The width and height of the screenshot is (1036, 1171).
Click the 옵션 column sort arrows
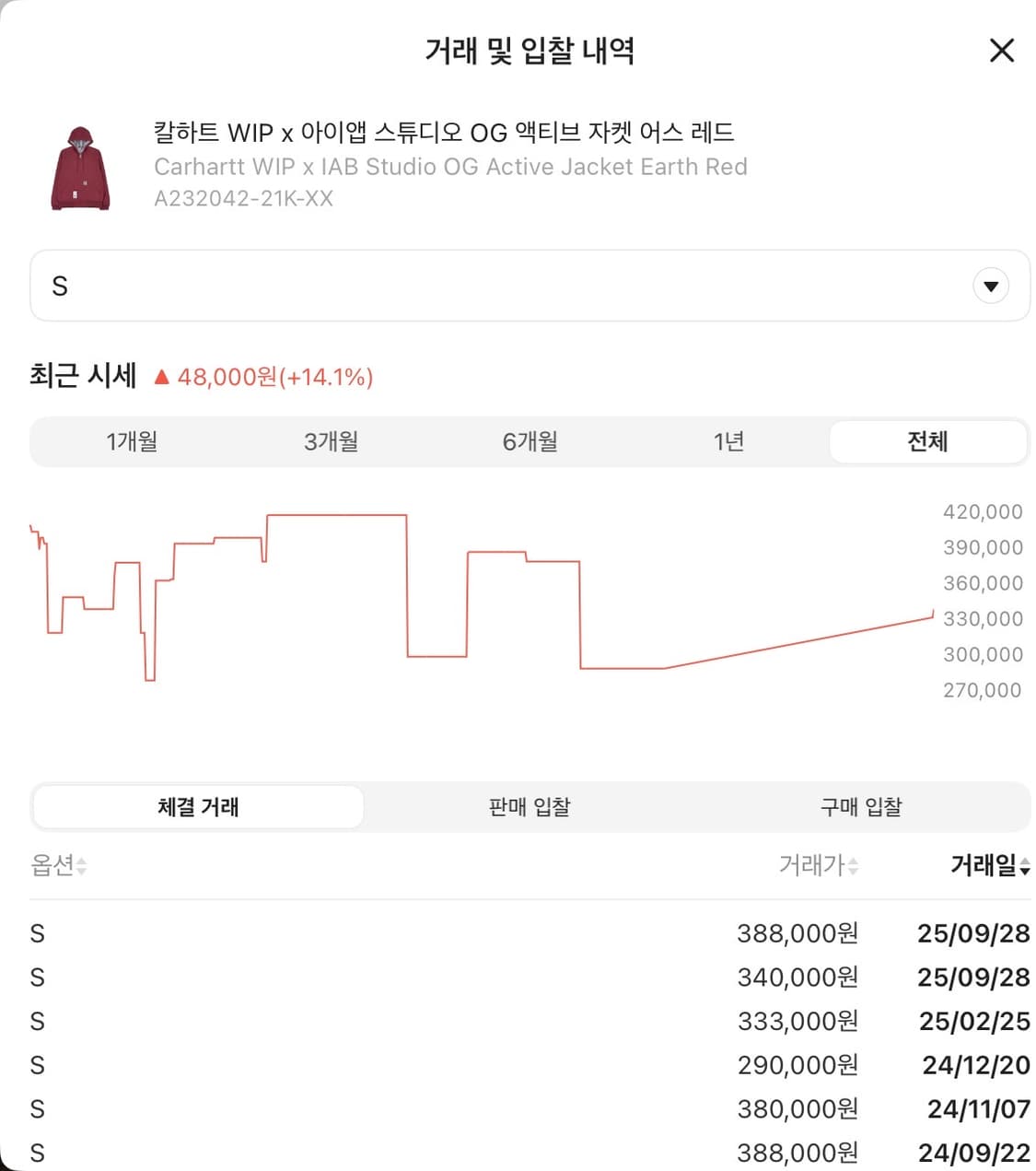[81, 866]
